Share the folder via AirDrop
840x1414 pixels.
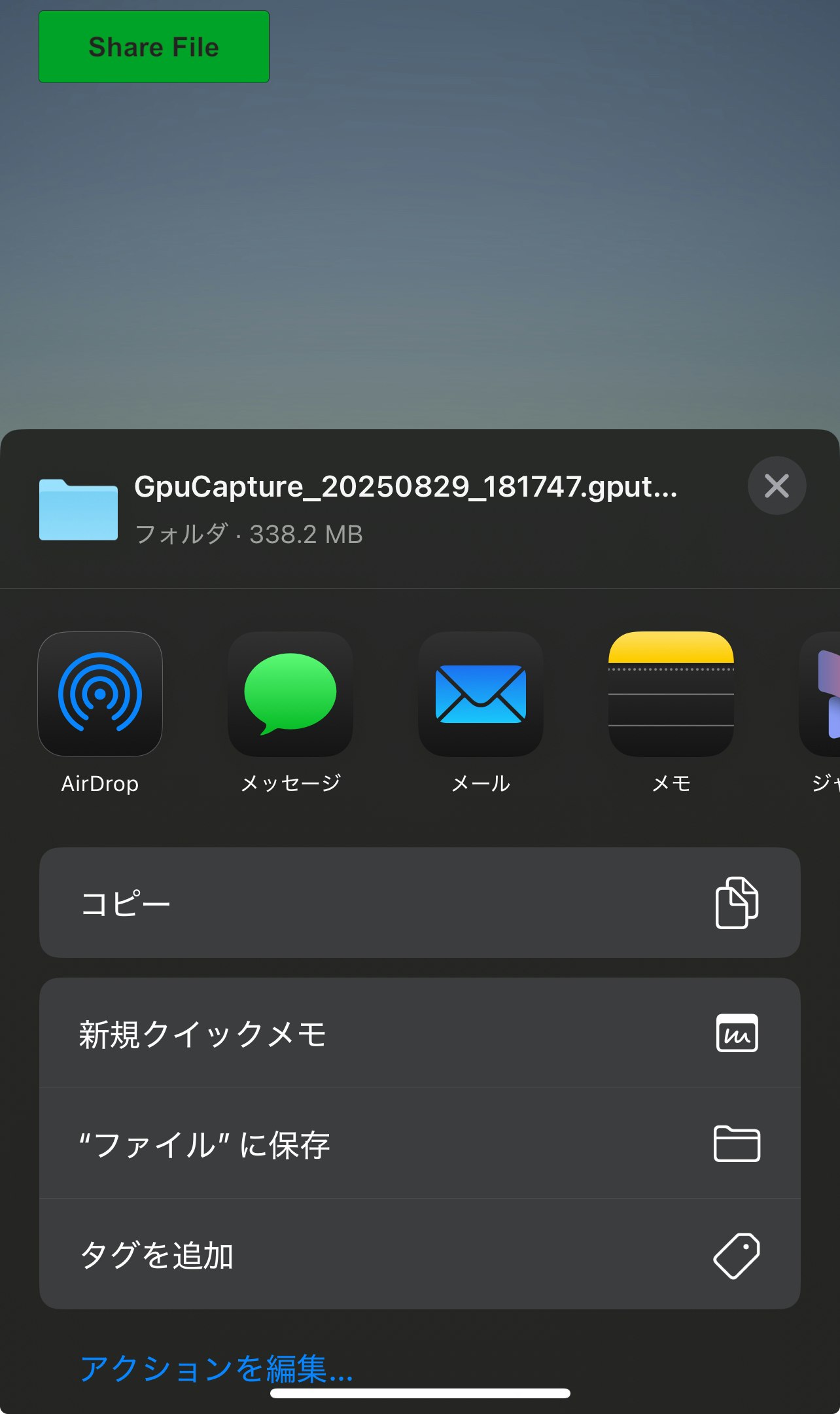[x=100, y=694]
